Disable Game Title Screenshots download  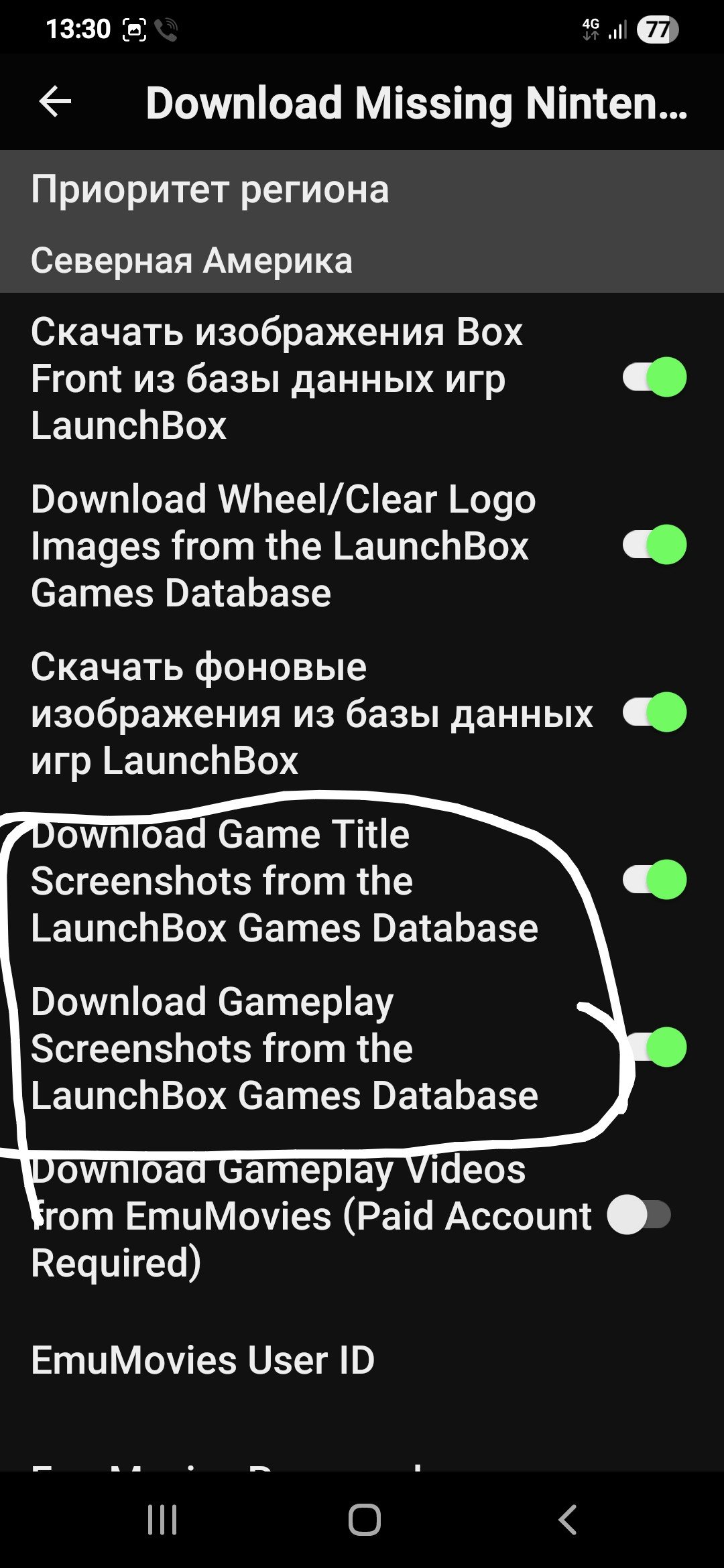(x=654, y=880)
